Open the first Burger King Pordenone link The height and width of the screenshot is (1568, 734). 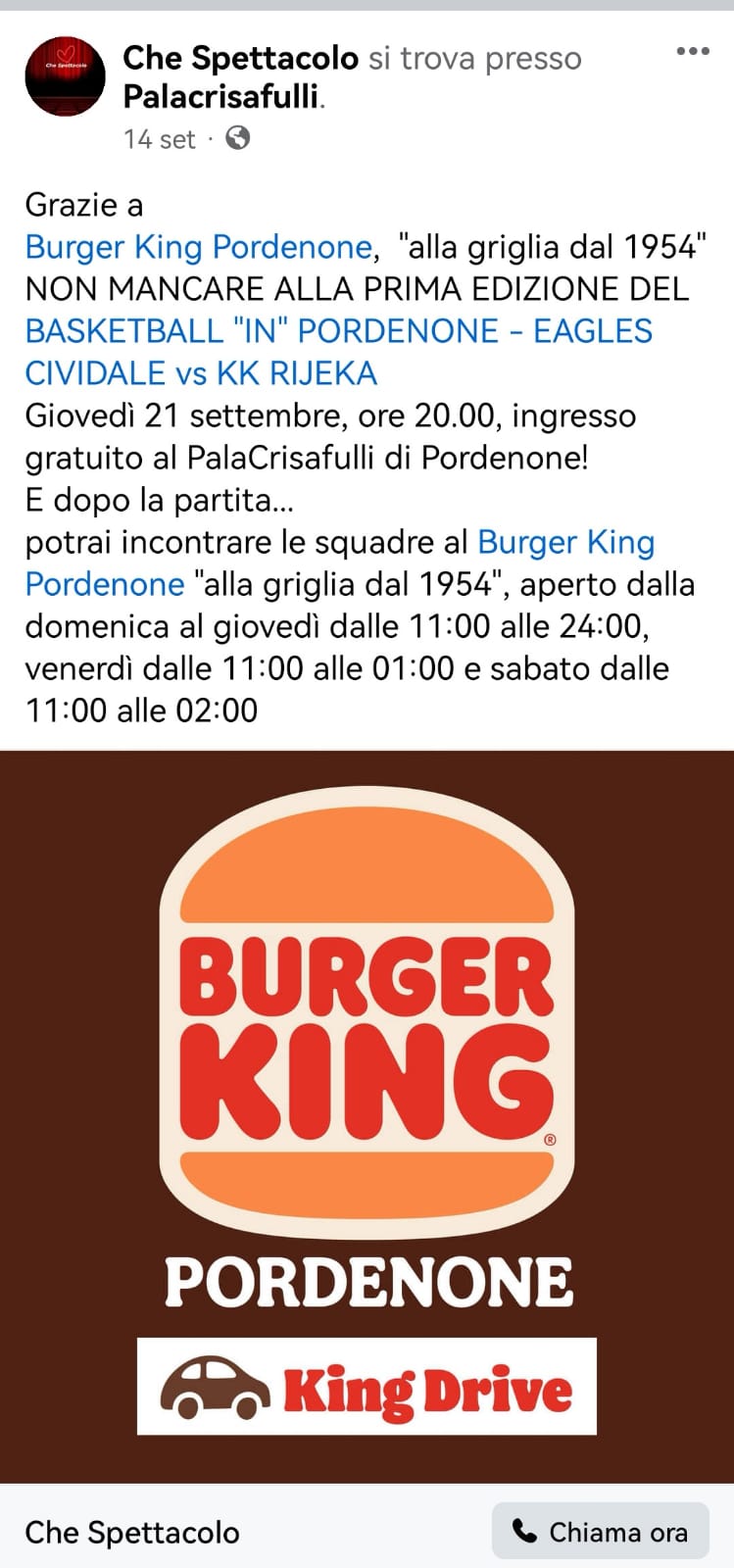(x=198, y=246)
